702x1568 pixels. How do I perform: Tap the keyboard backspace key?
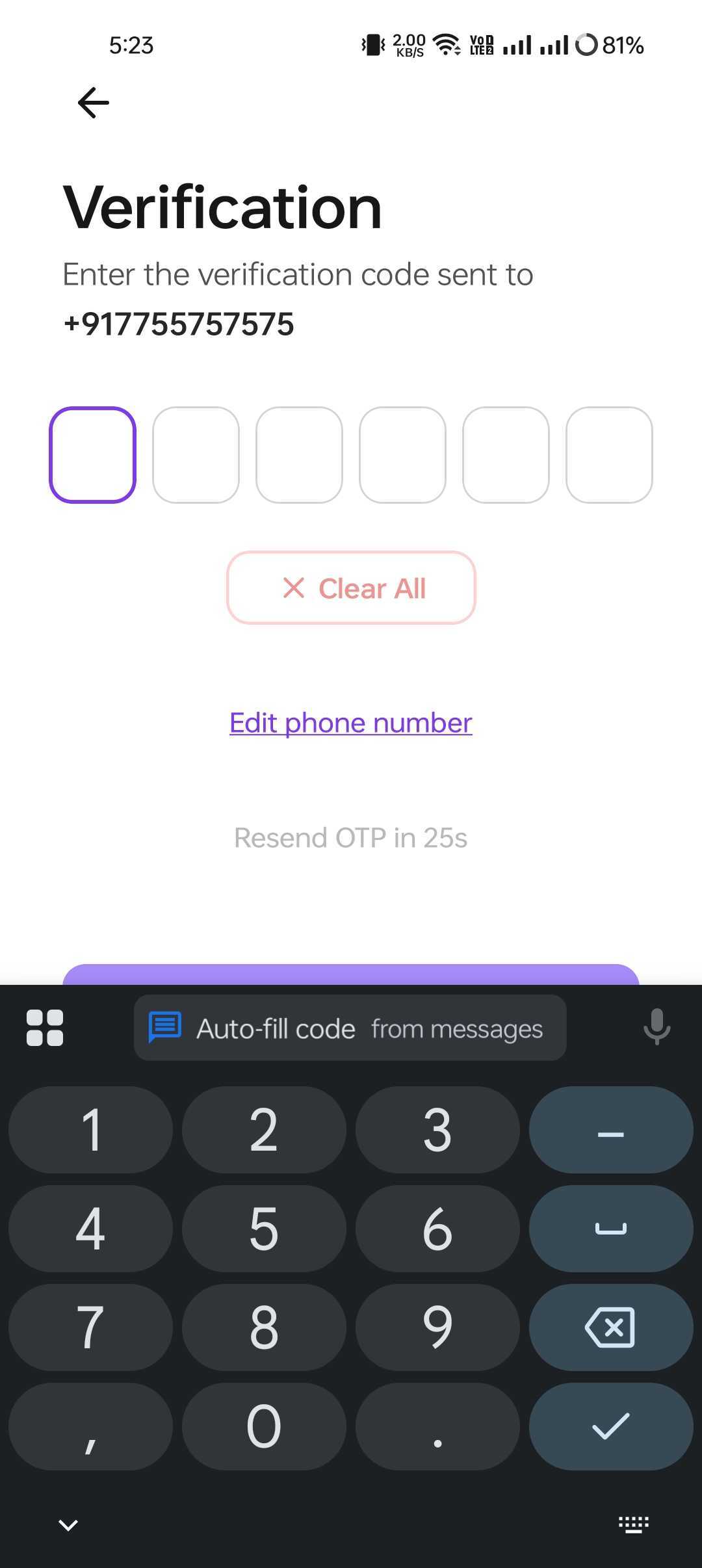610,1327
